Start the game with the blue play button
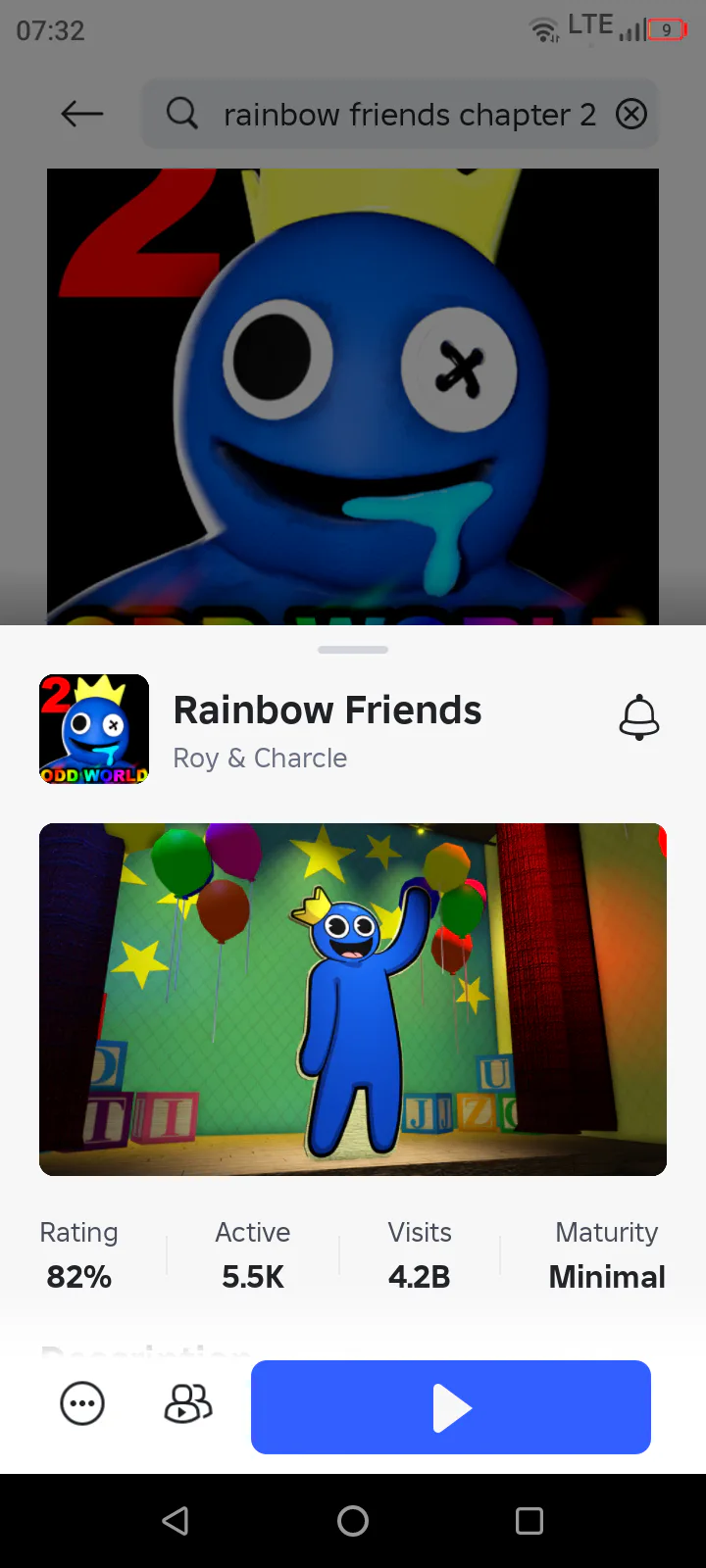The height and width of the screenshot is (1568, 706). click(451, 1407)
